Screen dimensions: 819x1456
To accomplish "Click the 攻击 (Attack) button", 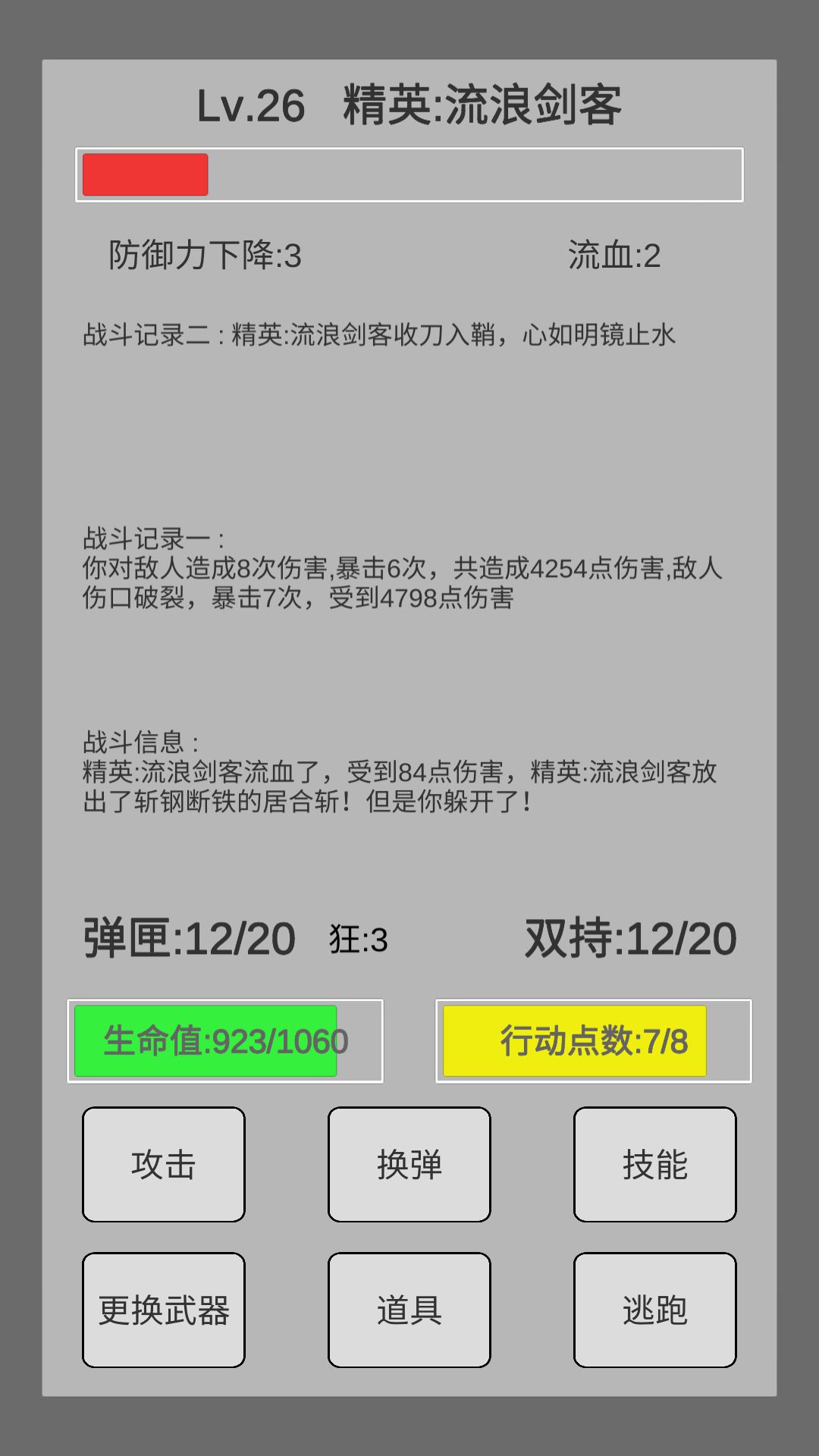I will [x=163, y=1164].
